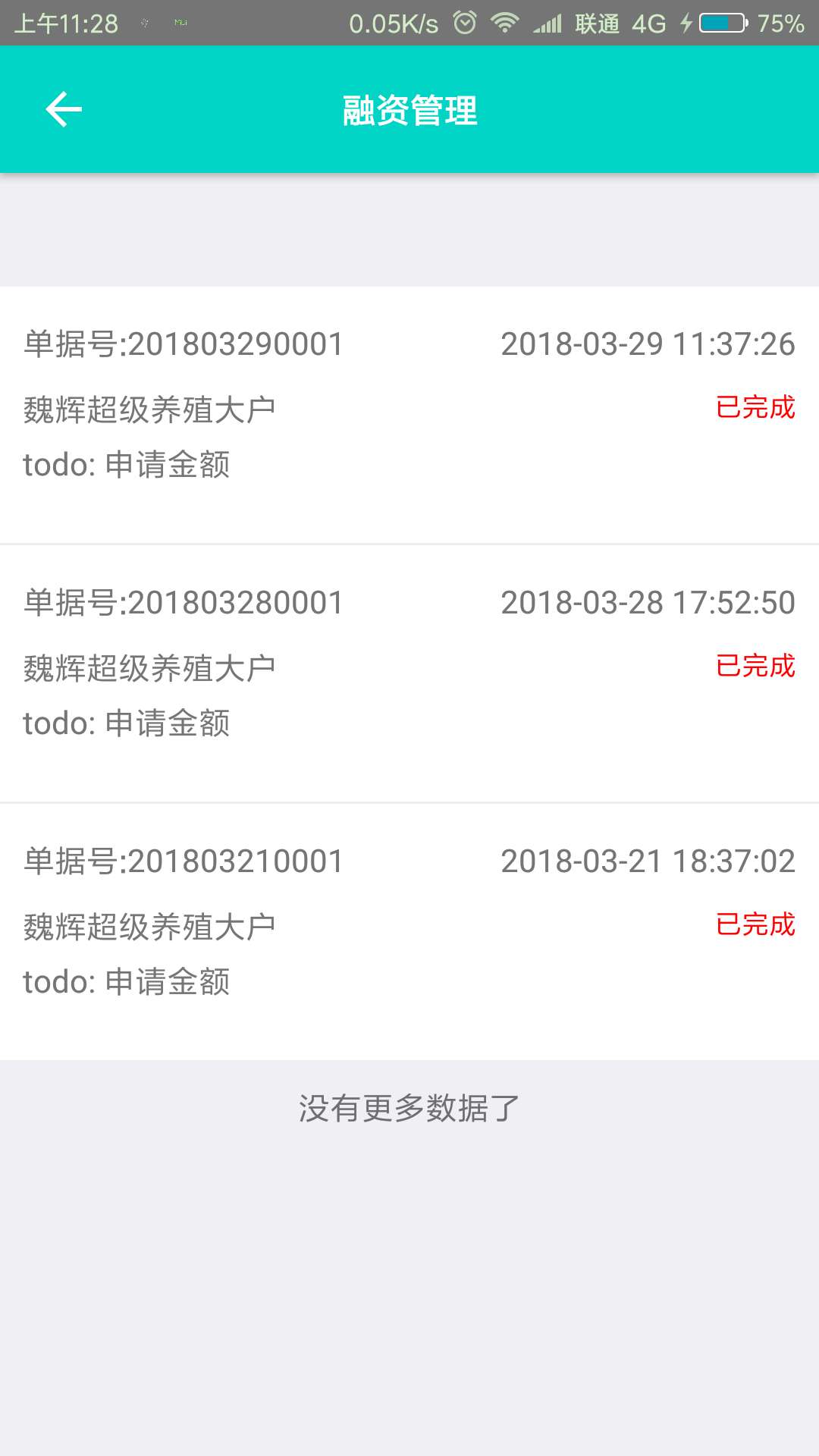Tap the battery indicator in status bar
Image resolution: width=819 pixels, height=1456 pixels.
[x=722, y=23]
